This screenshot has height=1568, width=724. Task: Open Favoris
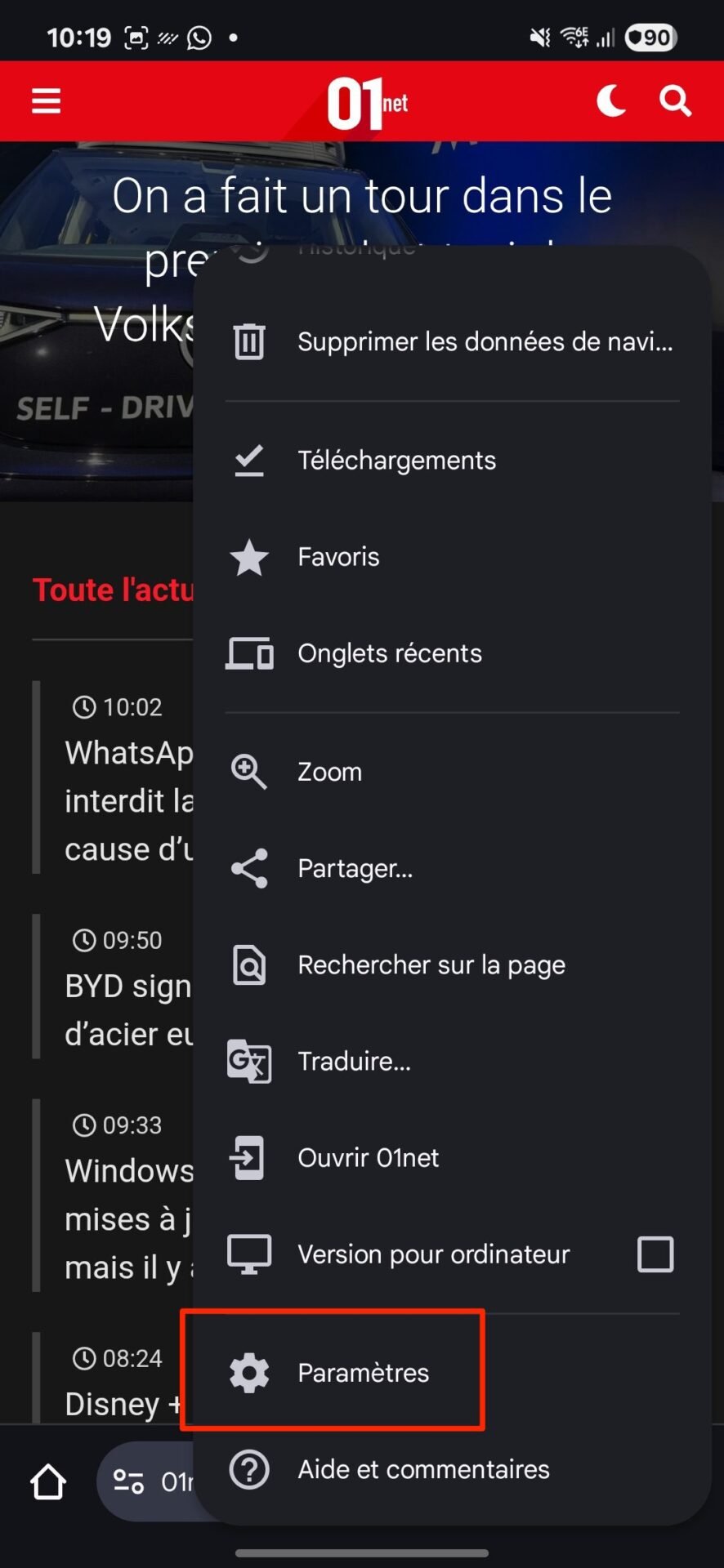point(452,557)
